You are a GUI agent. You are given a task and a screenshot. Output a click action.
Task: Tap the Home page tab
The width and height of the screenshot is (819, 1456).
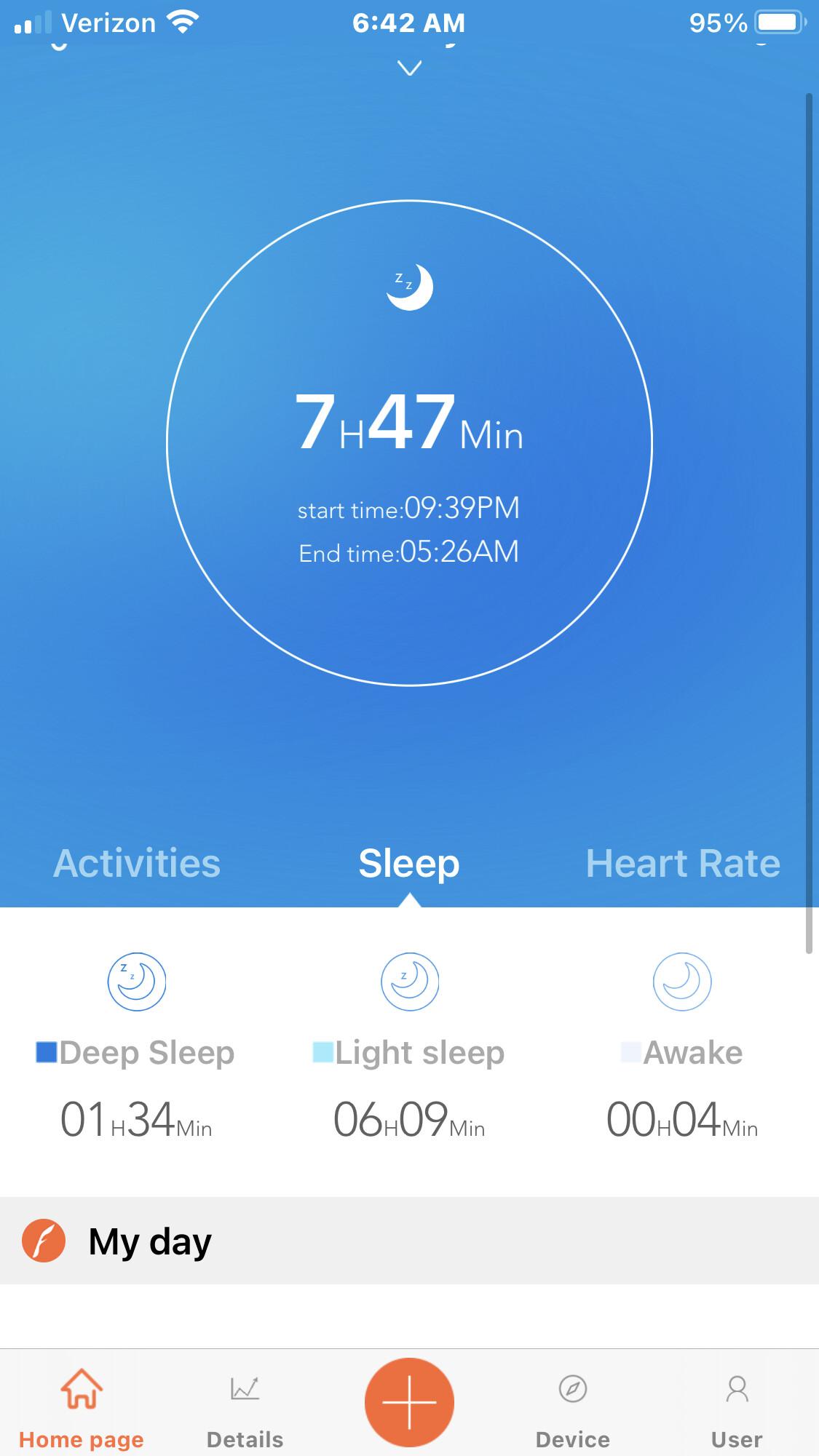(x=82, y=1409)
